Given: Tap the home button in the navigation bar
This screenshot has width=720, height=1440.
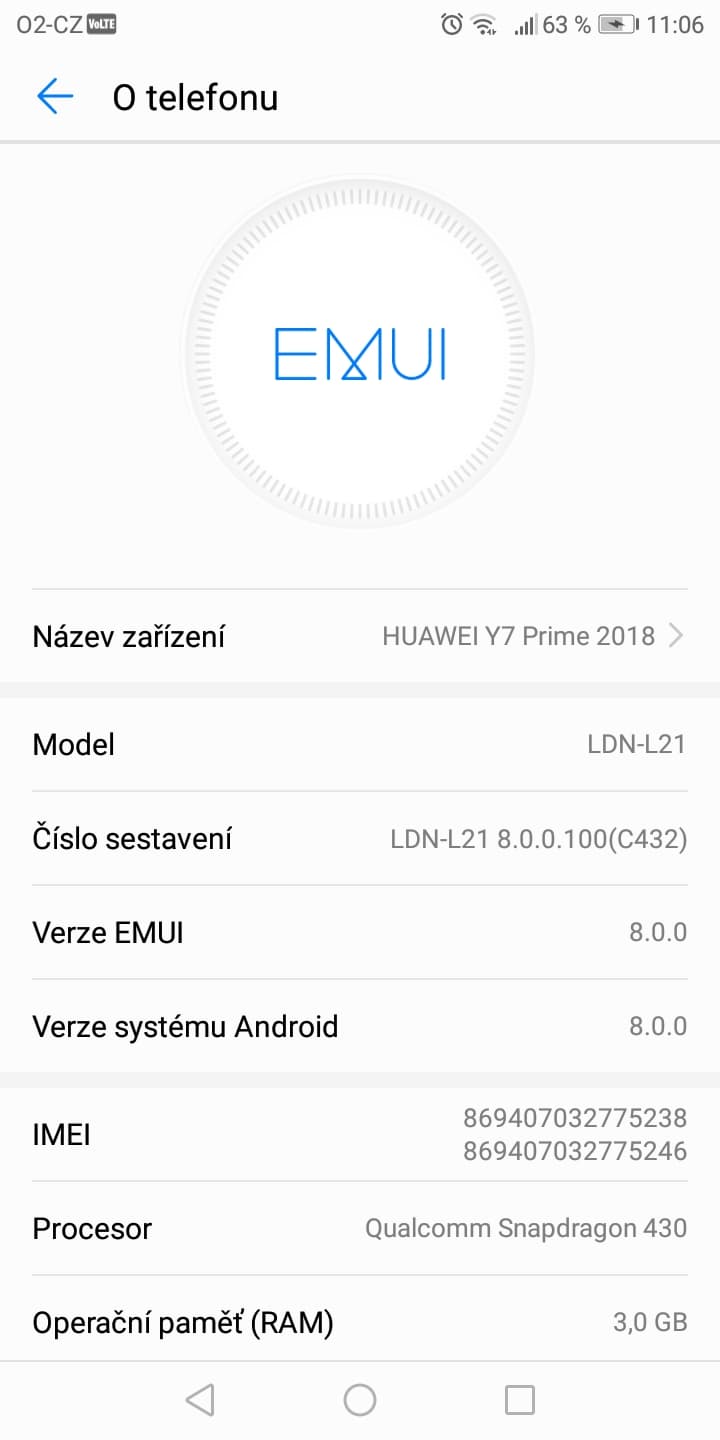Looking at the screenshot, I should click(360, 1400).
